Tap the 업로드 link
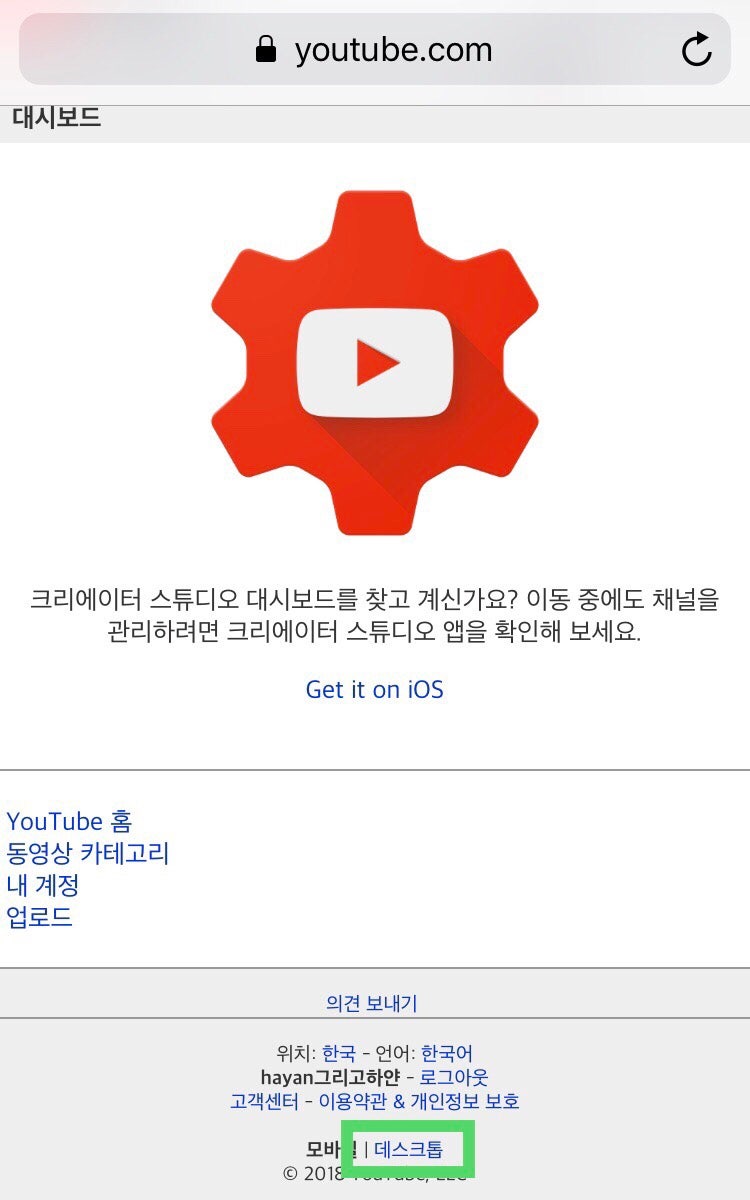Image resolution: width=750 pixels, height=1200 pixels. [x=39, y=917]
